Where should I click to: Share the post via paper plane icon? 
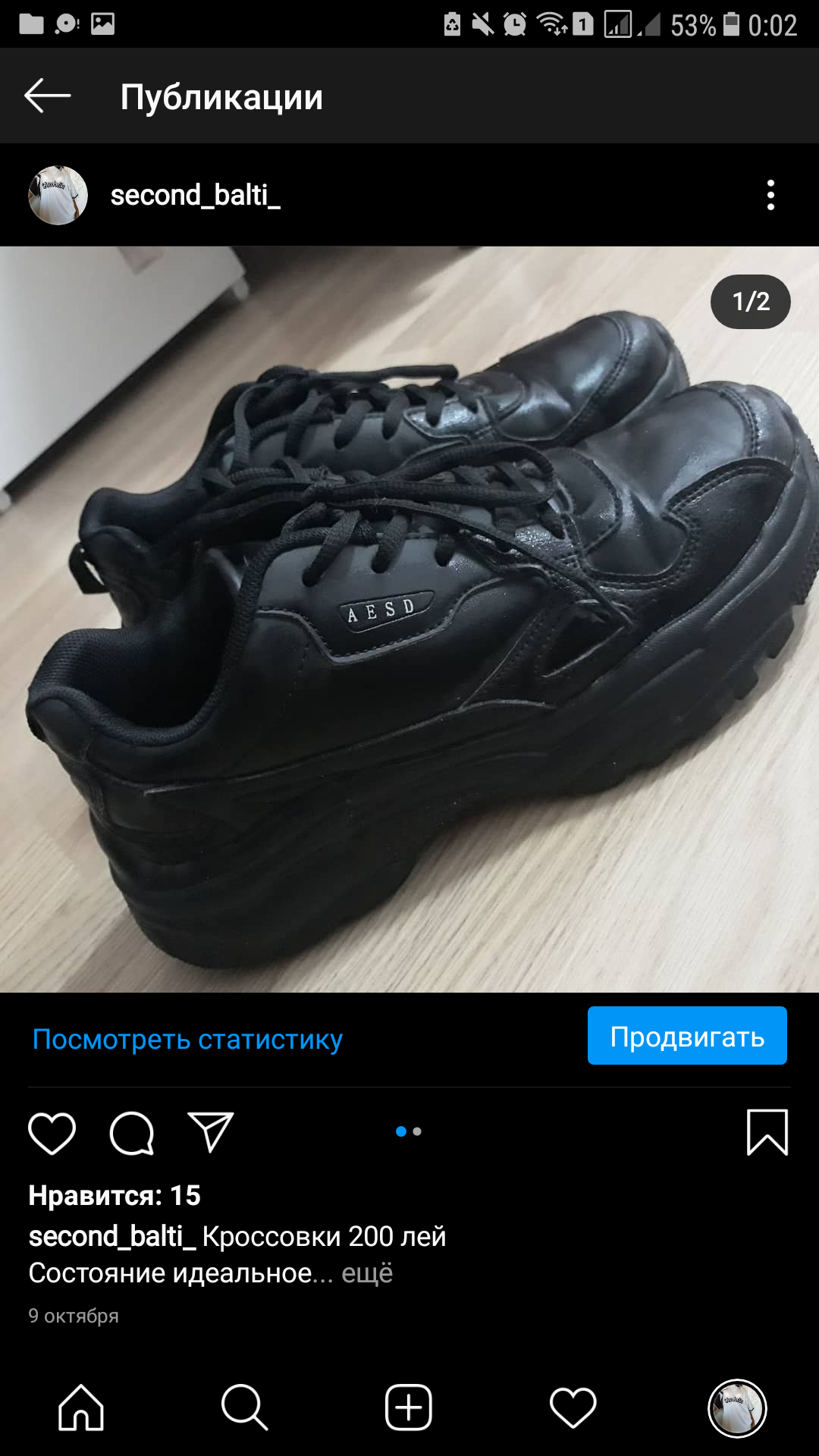210,1133
